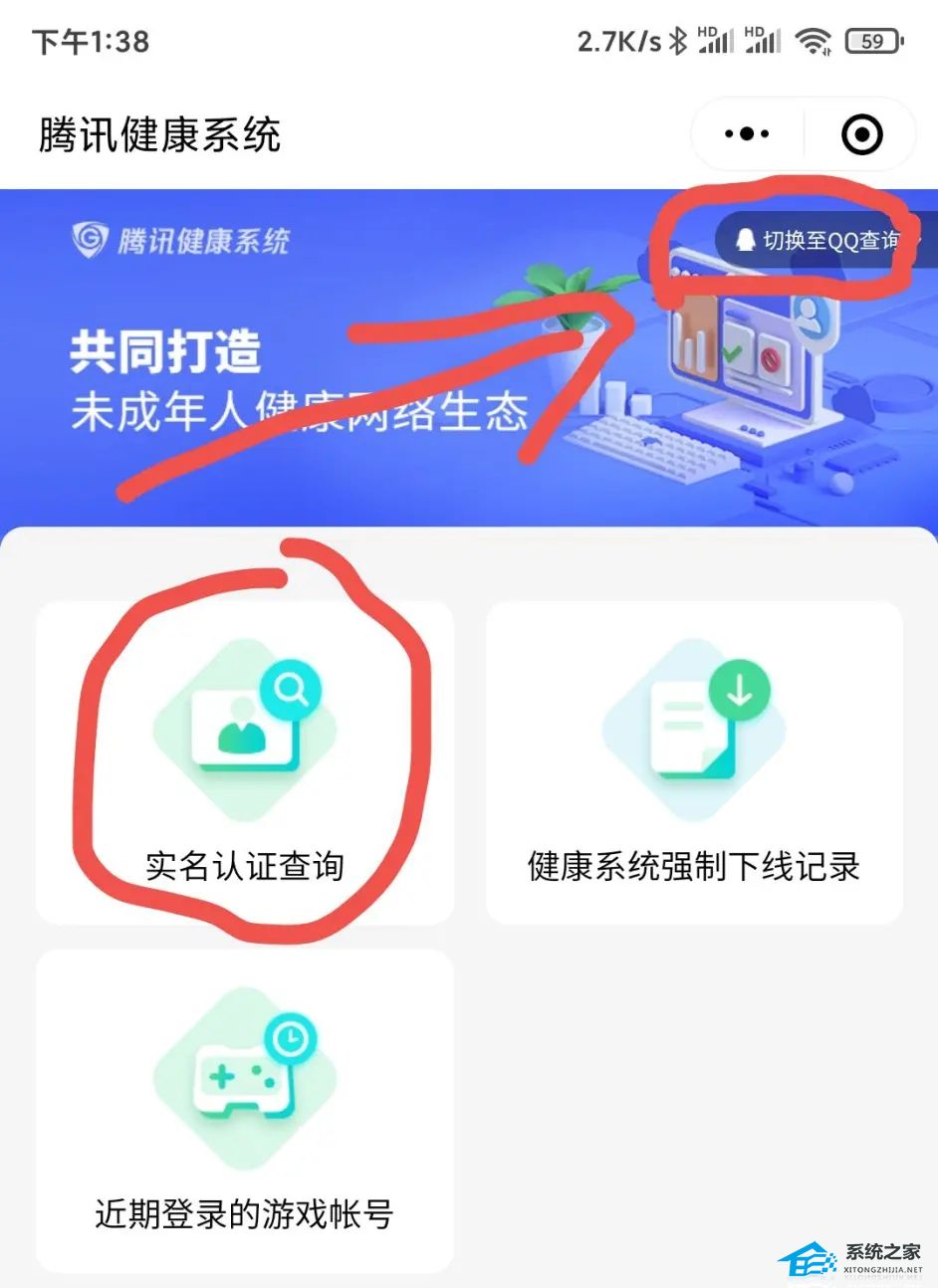Open the mini program three-dot menu
This screenshot has width=938, height=1288.
pos(747,134)
